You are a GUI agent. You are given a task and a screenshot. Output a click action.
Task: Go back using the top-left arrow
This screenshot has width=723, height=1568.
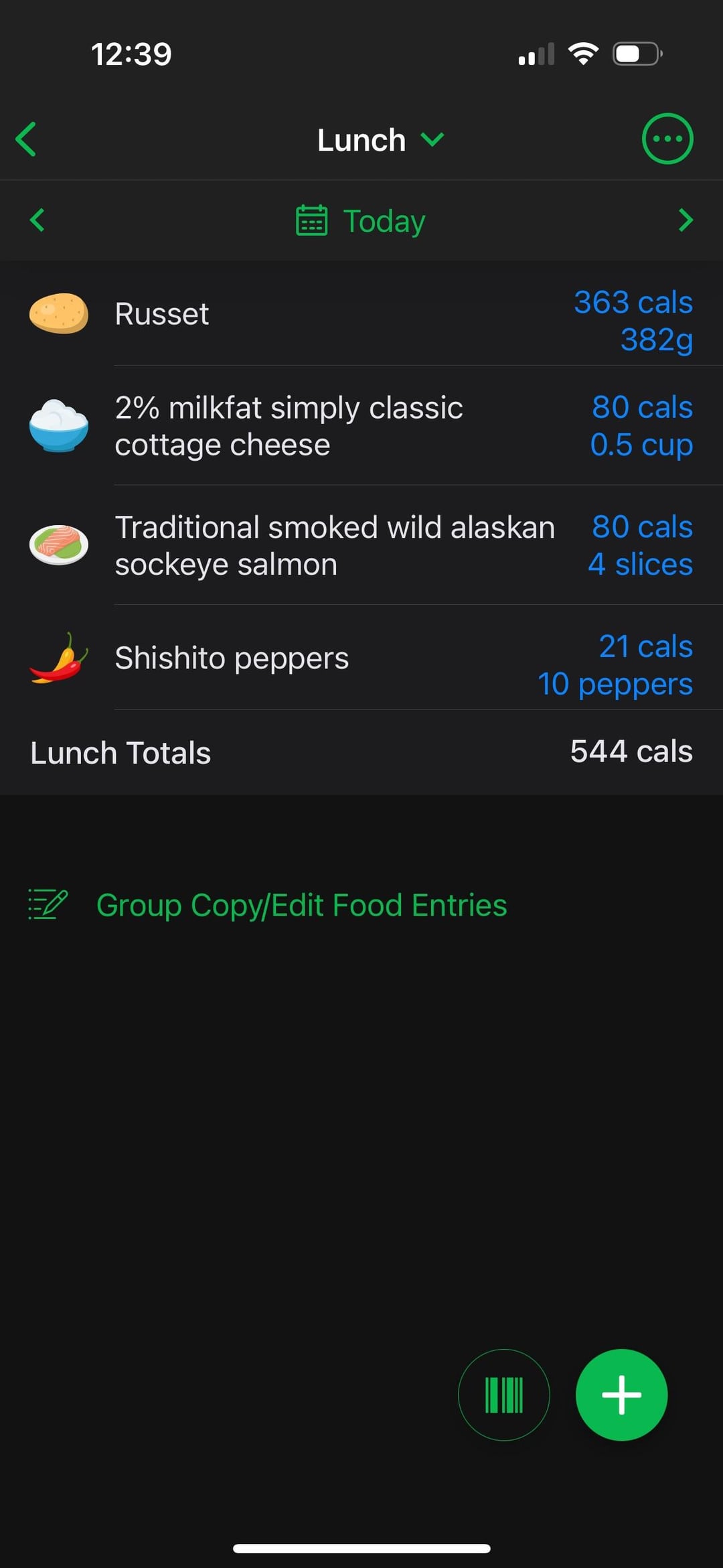[x=26, y=139]
